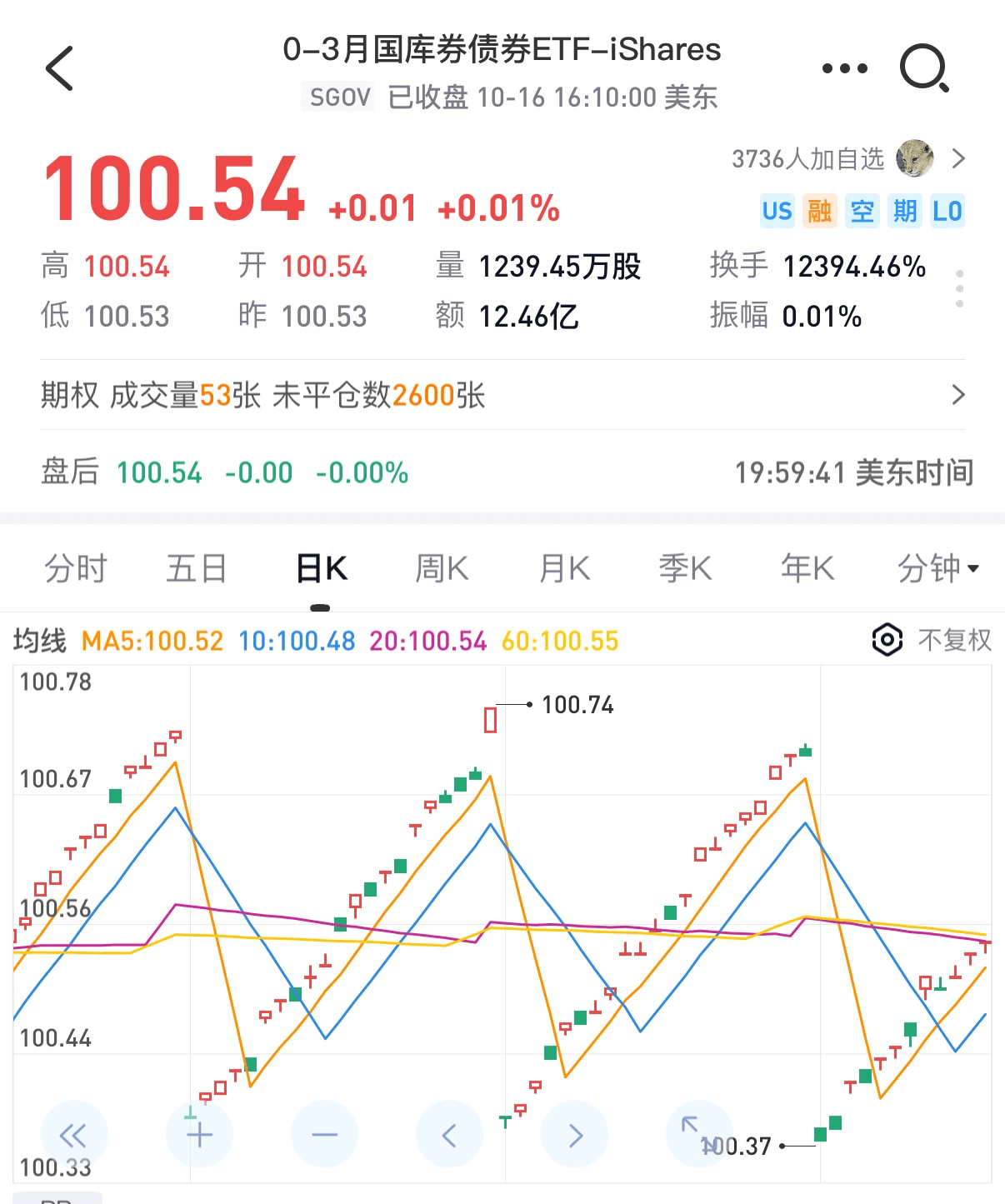Change the 不复权 adjustment setting
Viewport: 1005px width, 1204px height.
tap(955, 640)
